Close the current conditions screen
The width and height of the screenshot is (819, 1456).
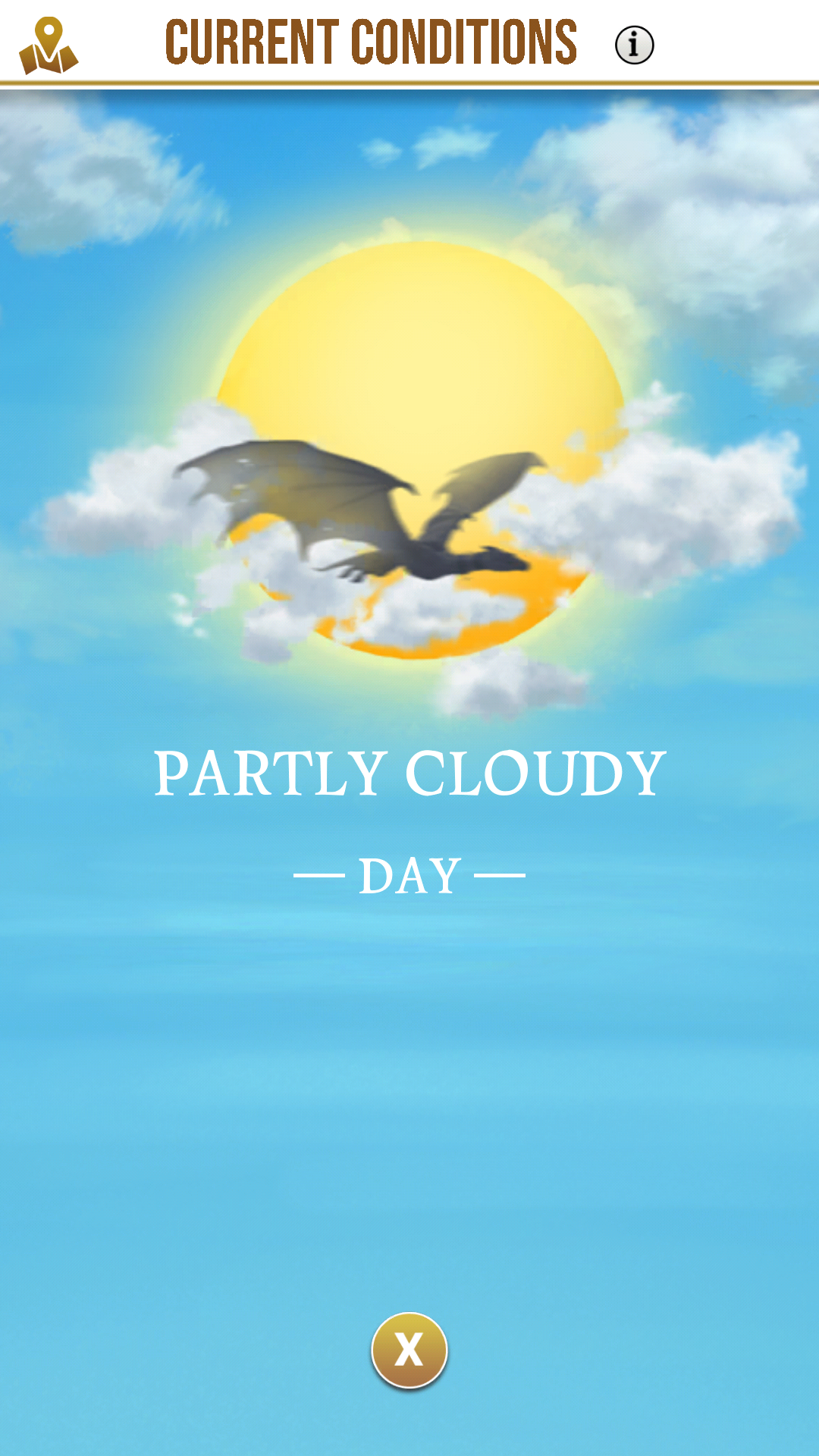[x=409, y=1350]
